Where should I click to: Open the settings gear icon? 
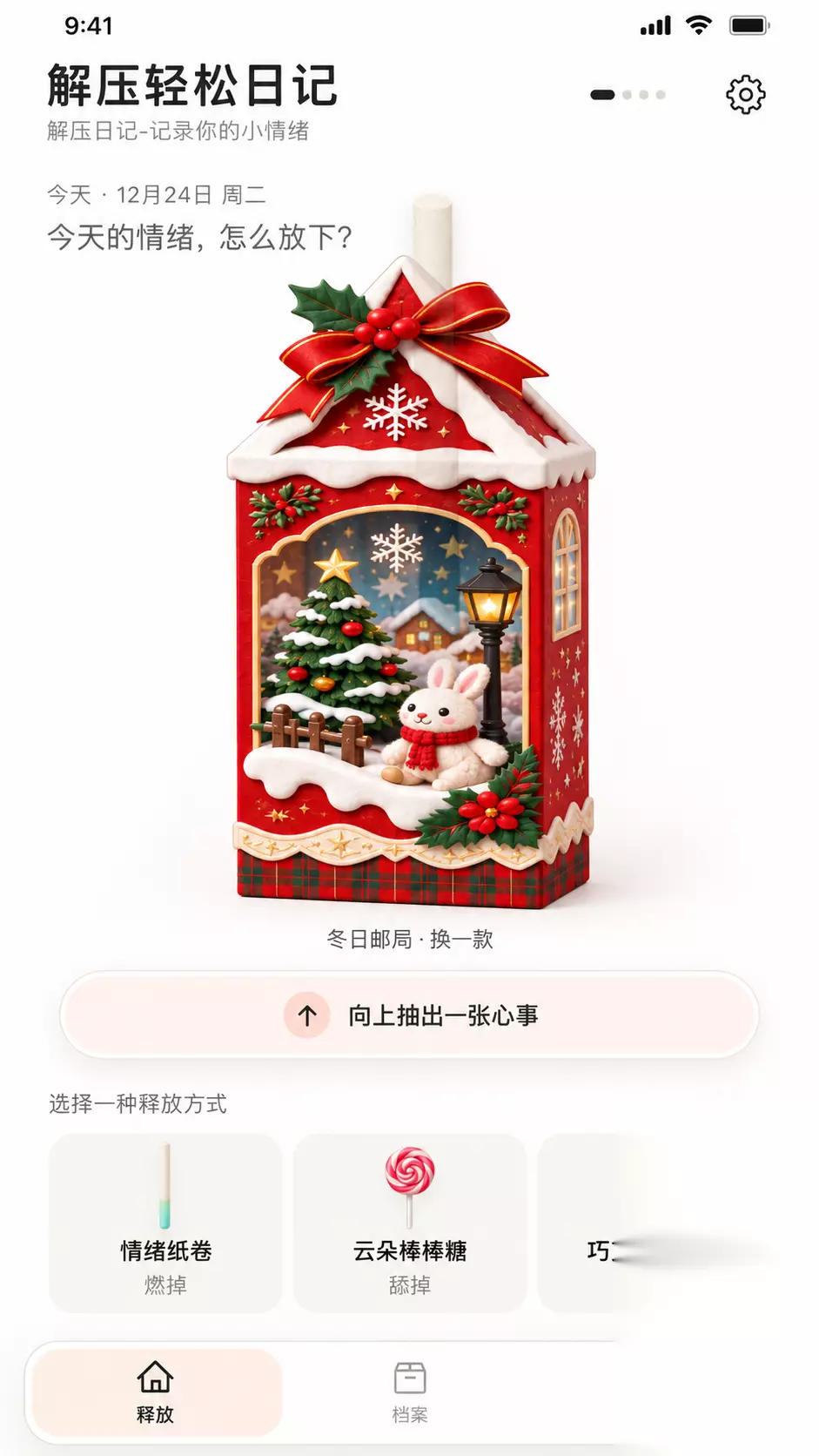[x=746, y=94]
